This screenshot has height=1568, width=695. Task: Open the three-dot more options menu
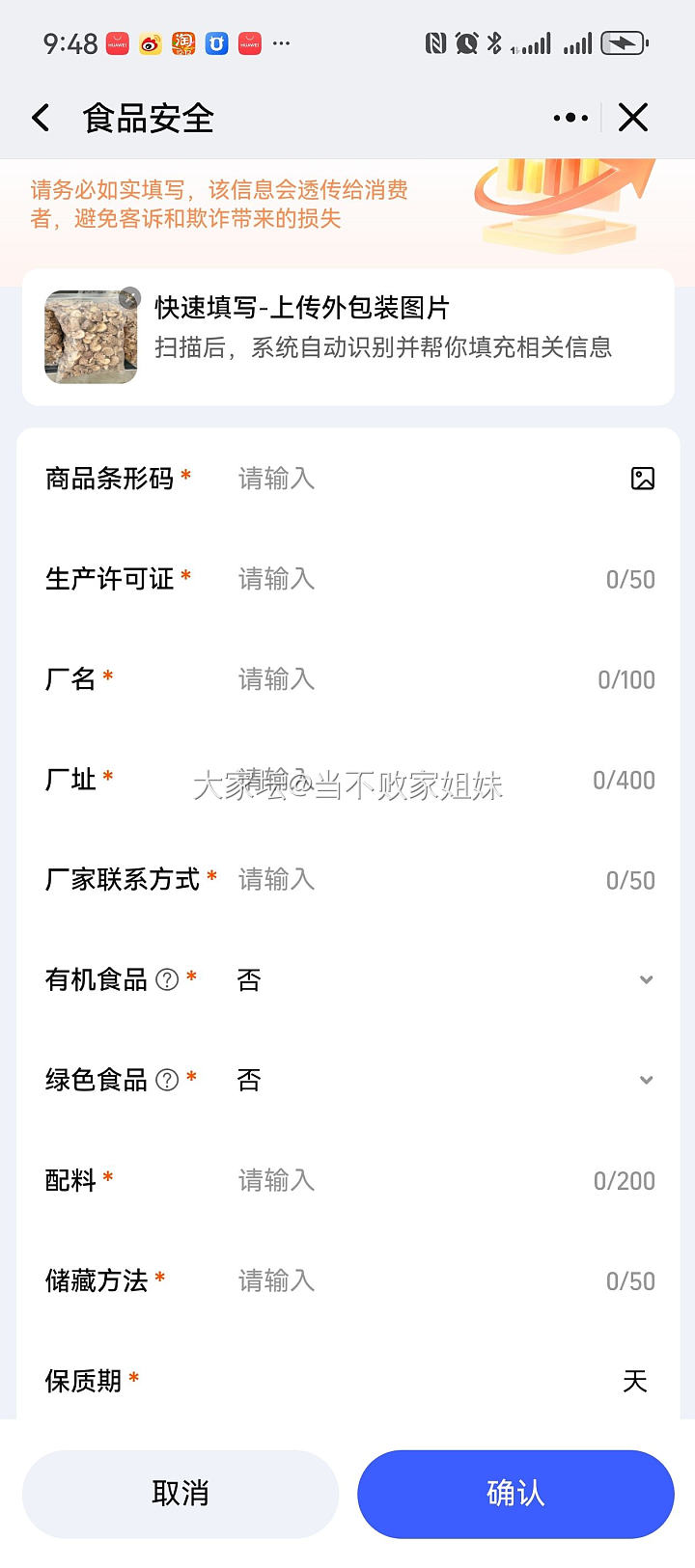coord(570,118)
